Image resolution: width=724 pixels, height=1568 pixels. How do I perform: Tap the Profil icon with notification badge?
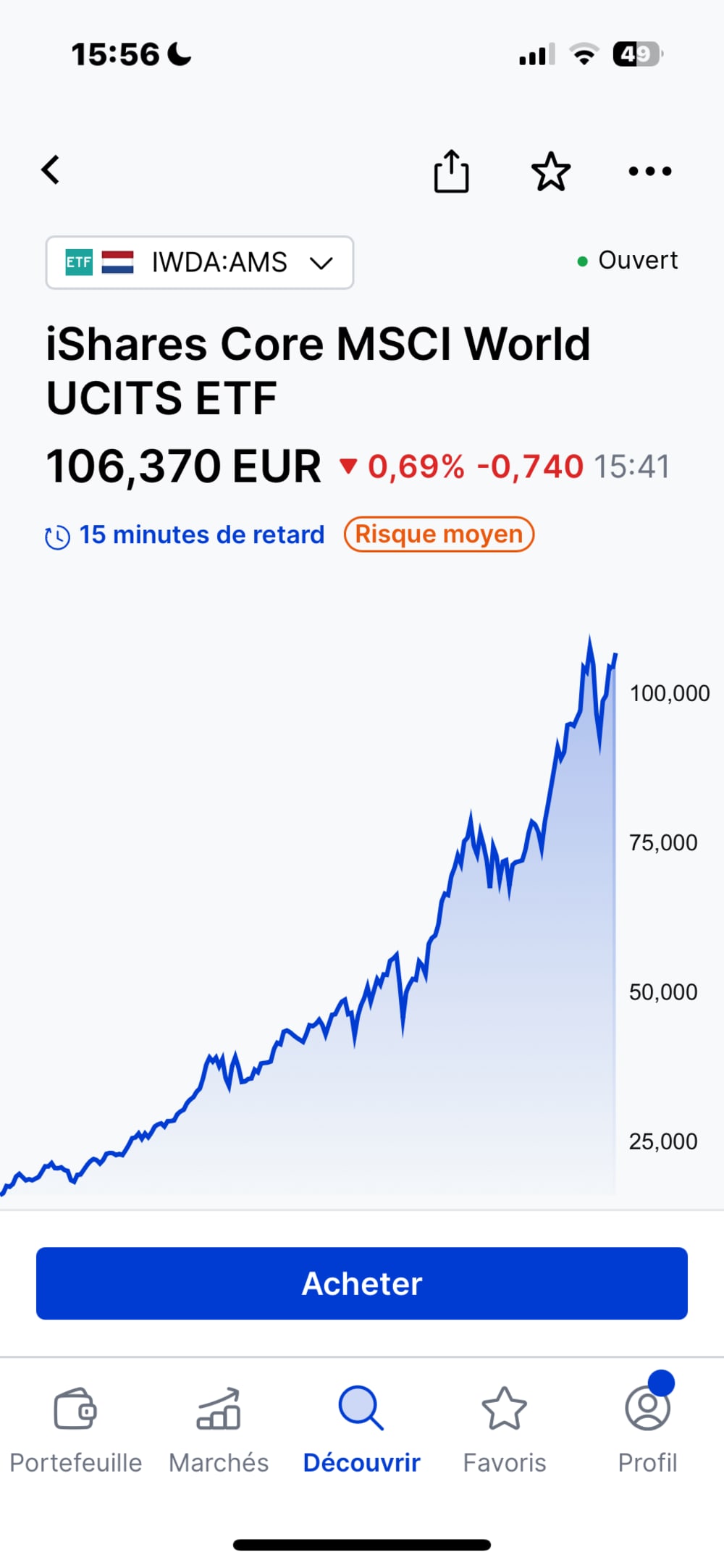tap(647, 1408)
